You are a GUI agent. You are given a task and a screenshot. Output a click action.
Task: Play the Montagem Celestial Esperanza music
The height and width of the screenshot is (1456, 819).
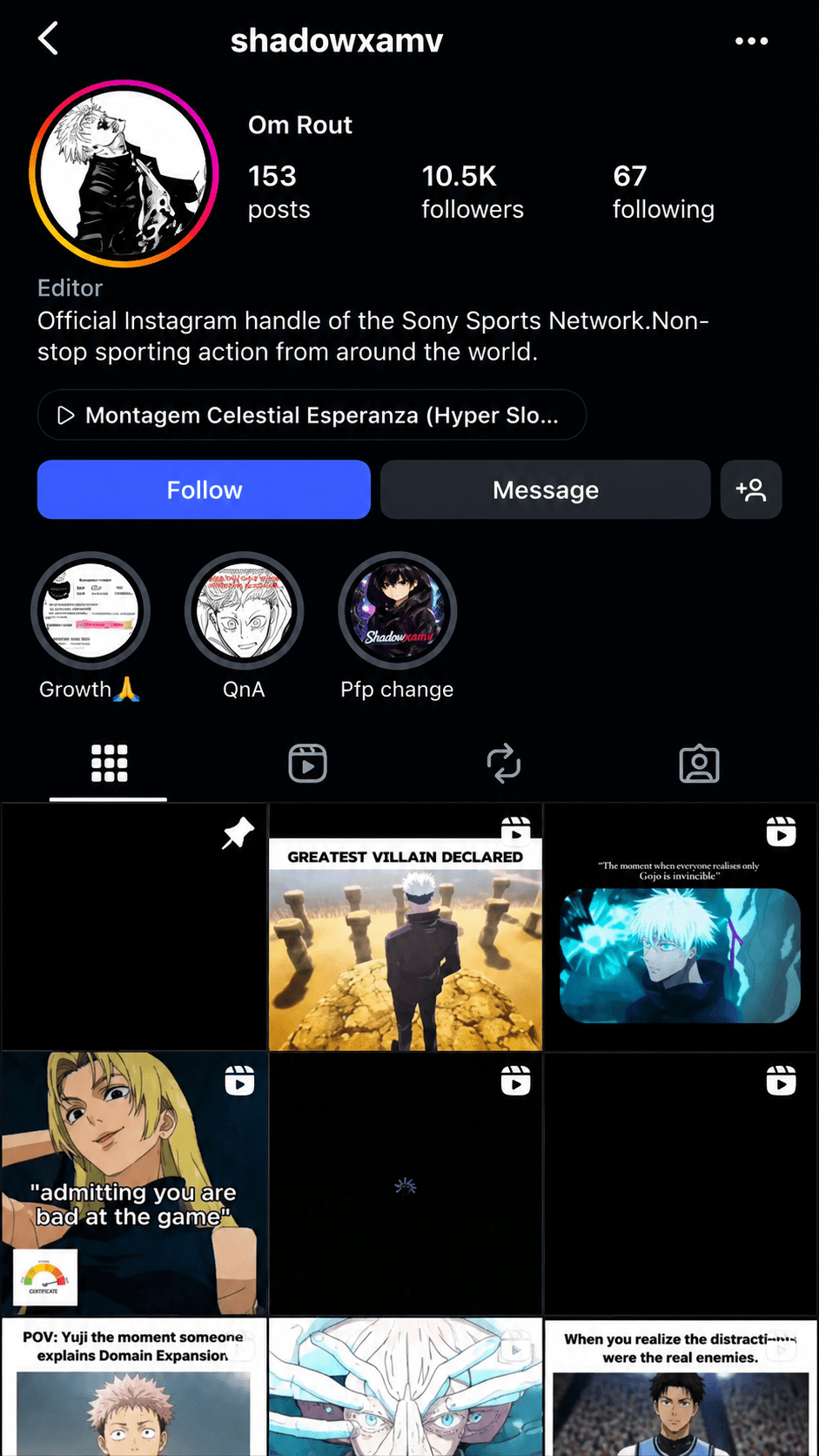tap(312, 415)
